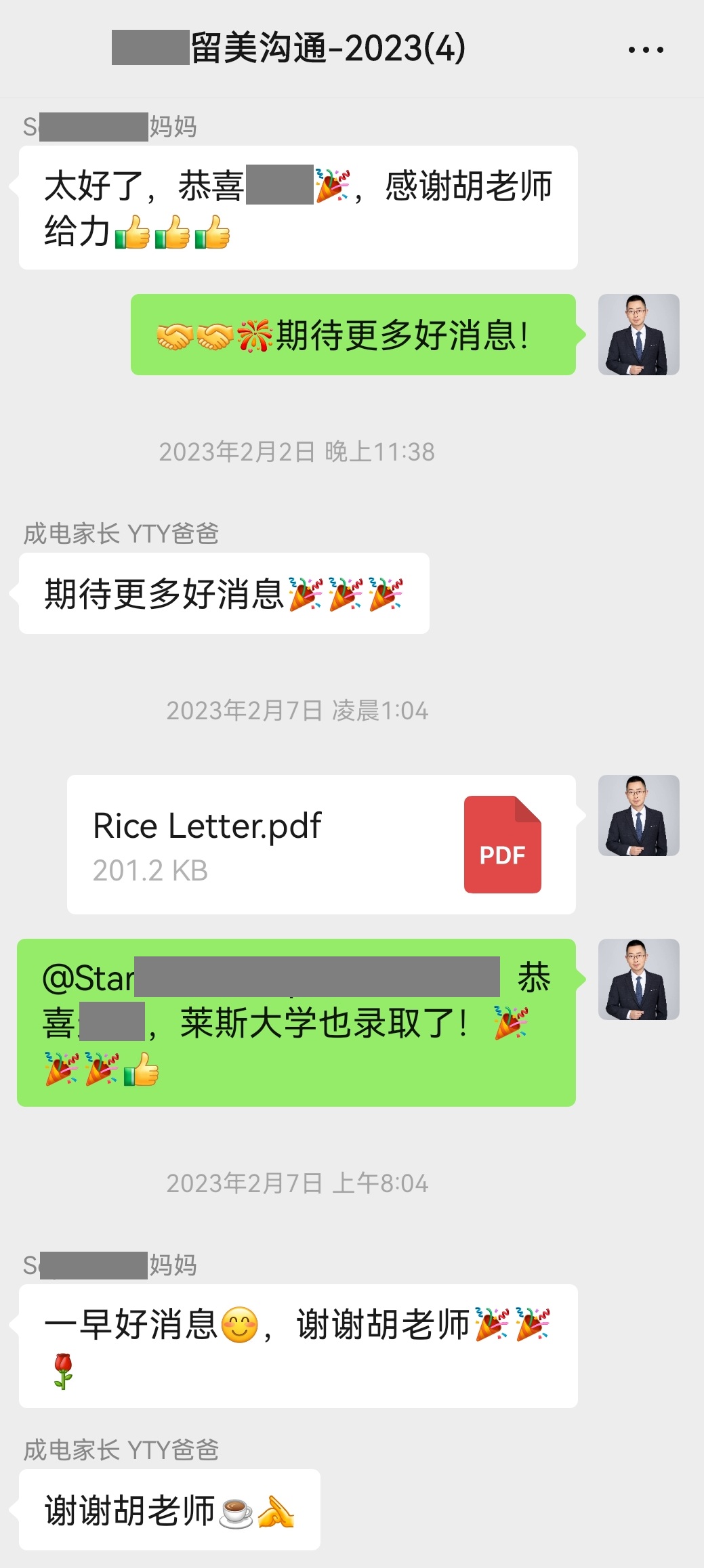Tap the avatar beside the 莱斯大学也录取了 message
This screenshot has width=704, height=1568.
[638, 979]
